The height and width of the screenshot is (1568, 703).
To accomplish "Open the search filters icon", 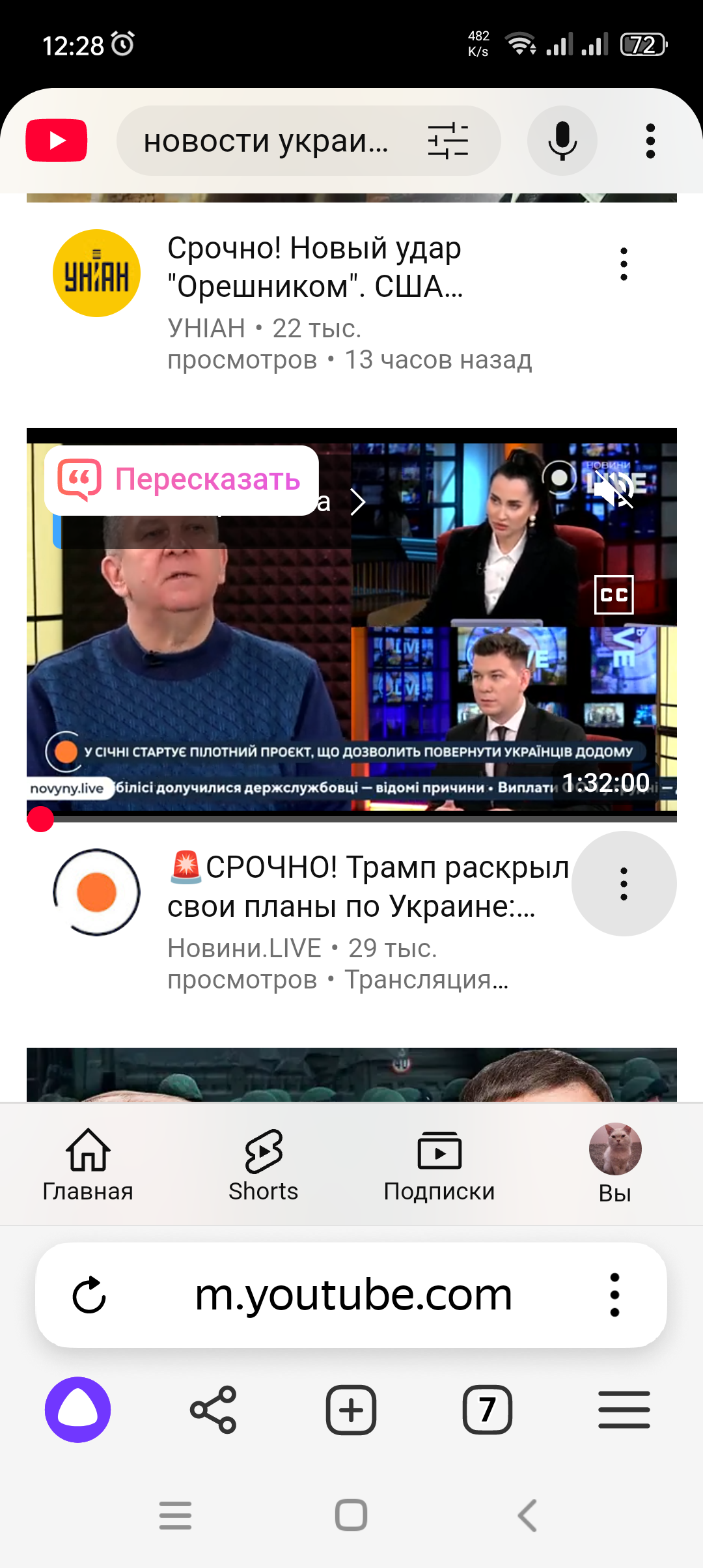I will click(448, 141).
